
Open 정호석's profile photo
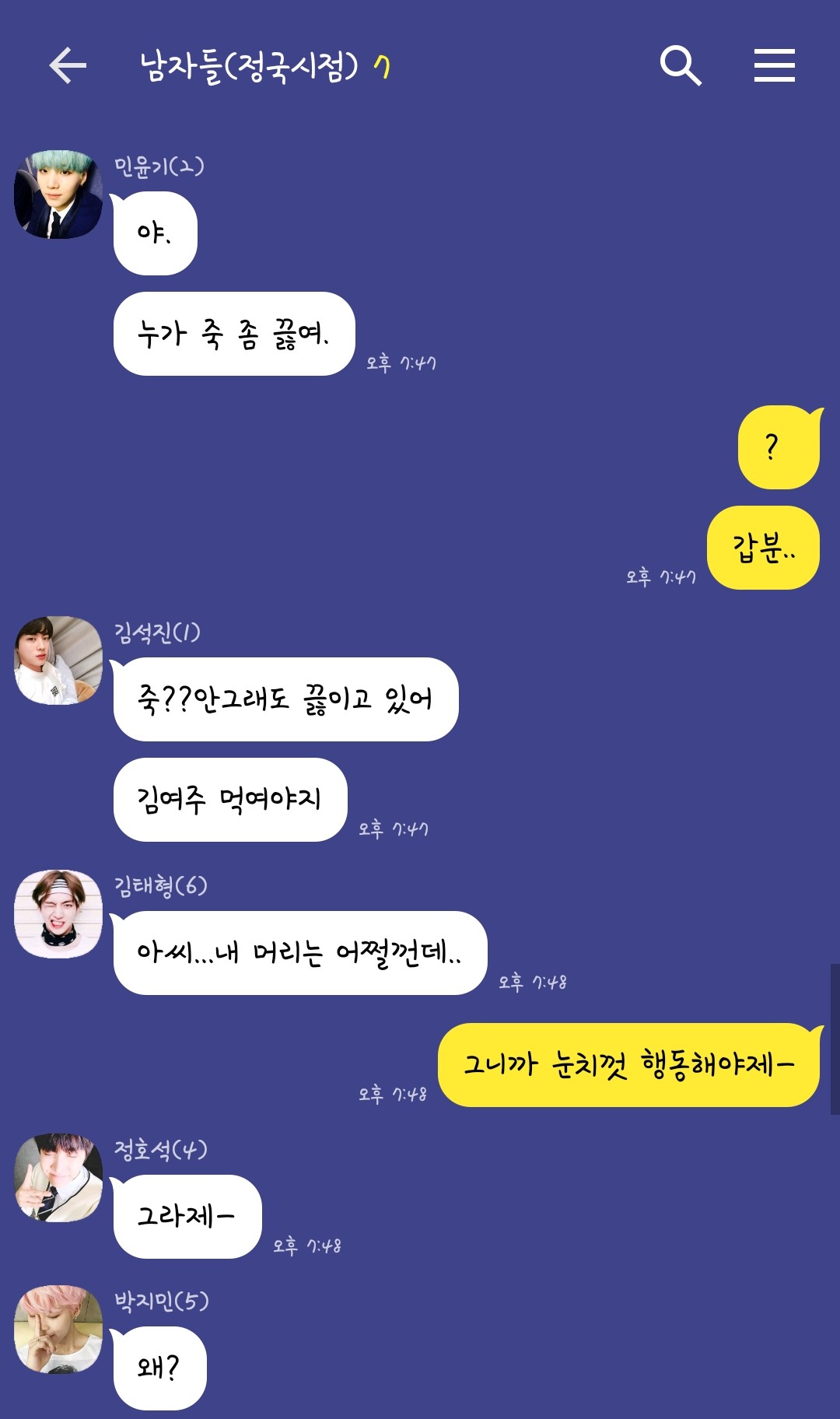point(58,1178)
